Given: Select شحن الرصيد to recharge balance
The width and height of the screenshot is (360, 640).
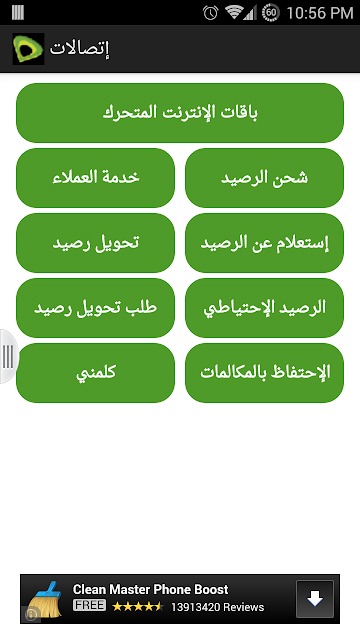Looking at the screenshot, I should click(x=264, y=178).
